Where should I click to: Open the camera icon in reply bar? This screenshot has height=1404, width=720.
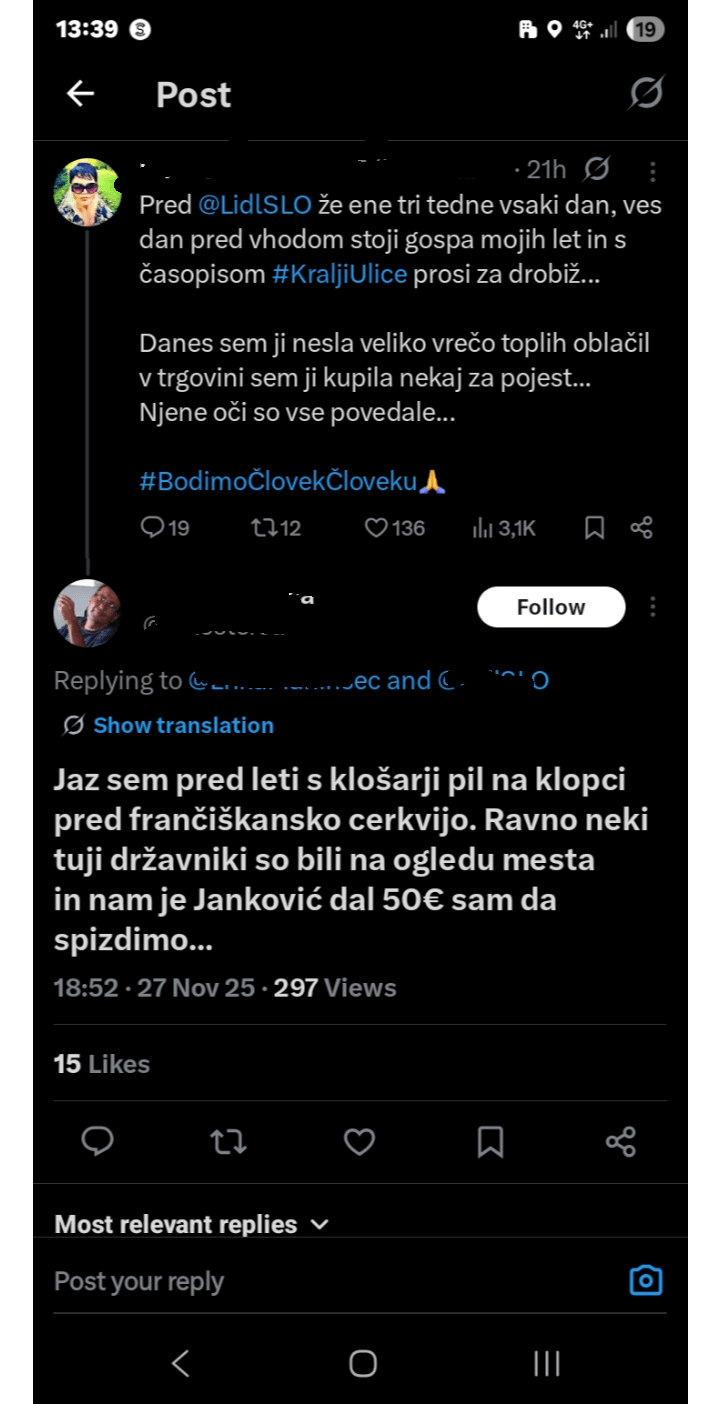coord(646,1281)
